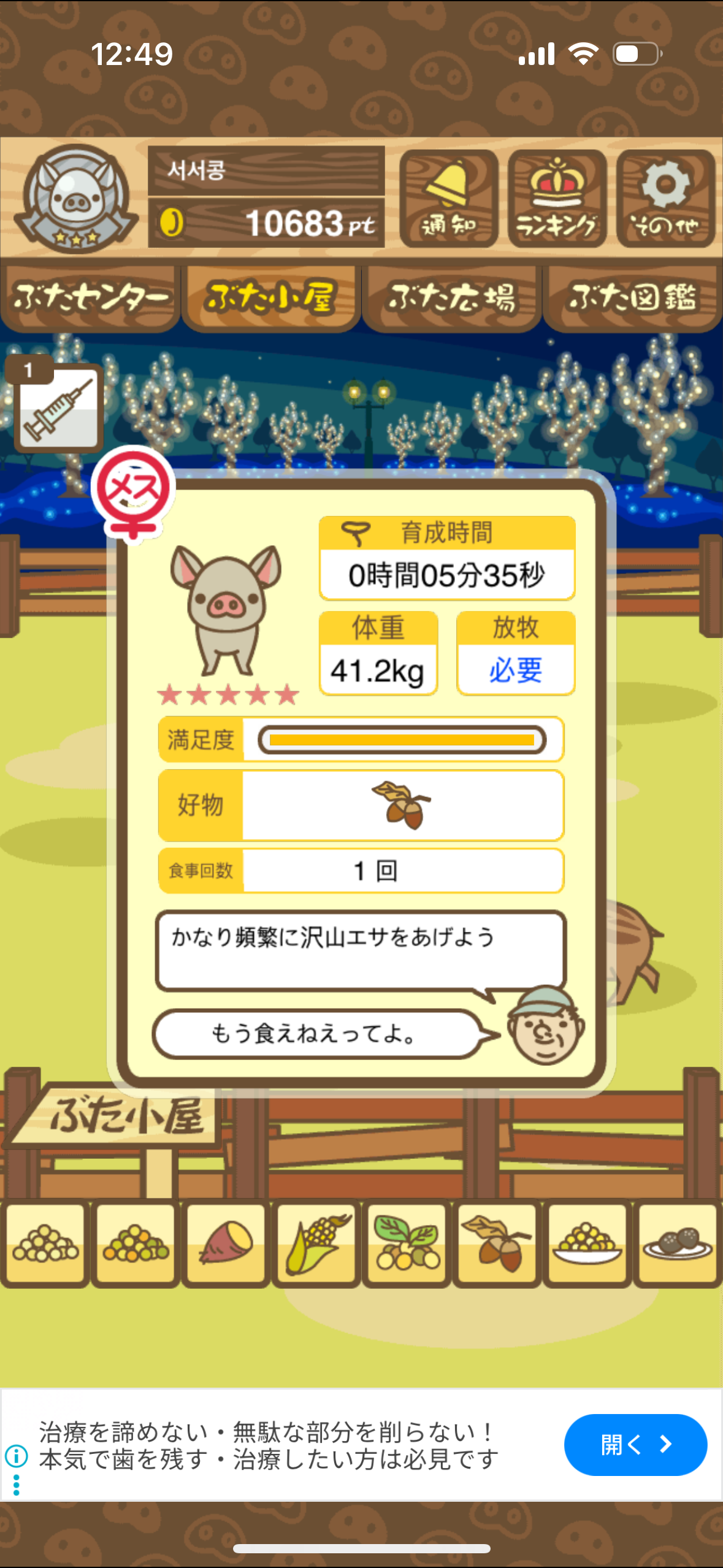Switch to the ぶた小屋 tab

coord(270,298)
